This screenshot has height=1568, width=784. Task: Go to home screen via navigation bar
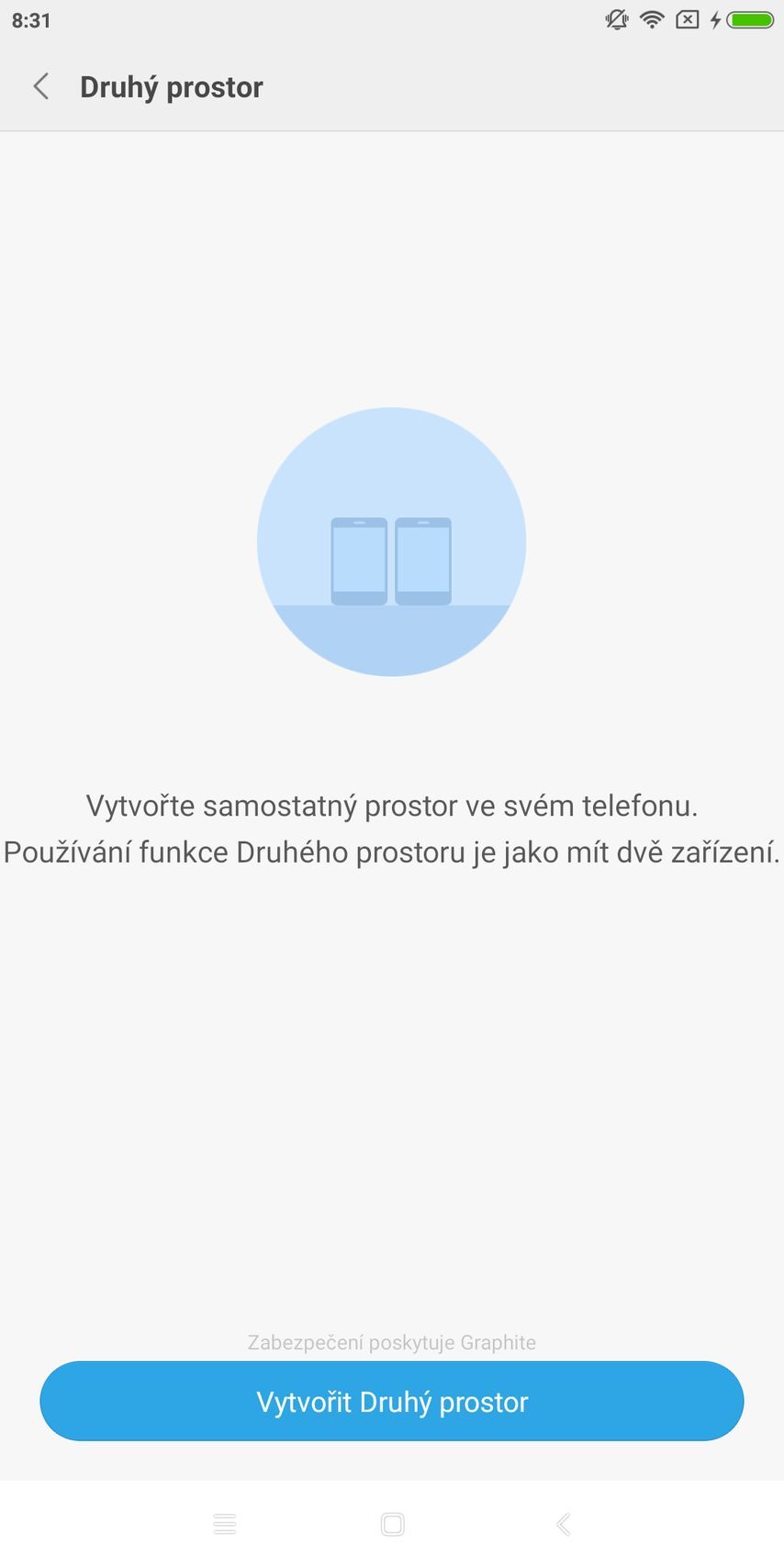(x=392, y=1524)
